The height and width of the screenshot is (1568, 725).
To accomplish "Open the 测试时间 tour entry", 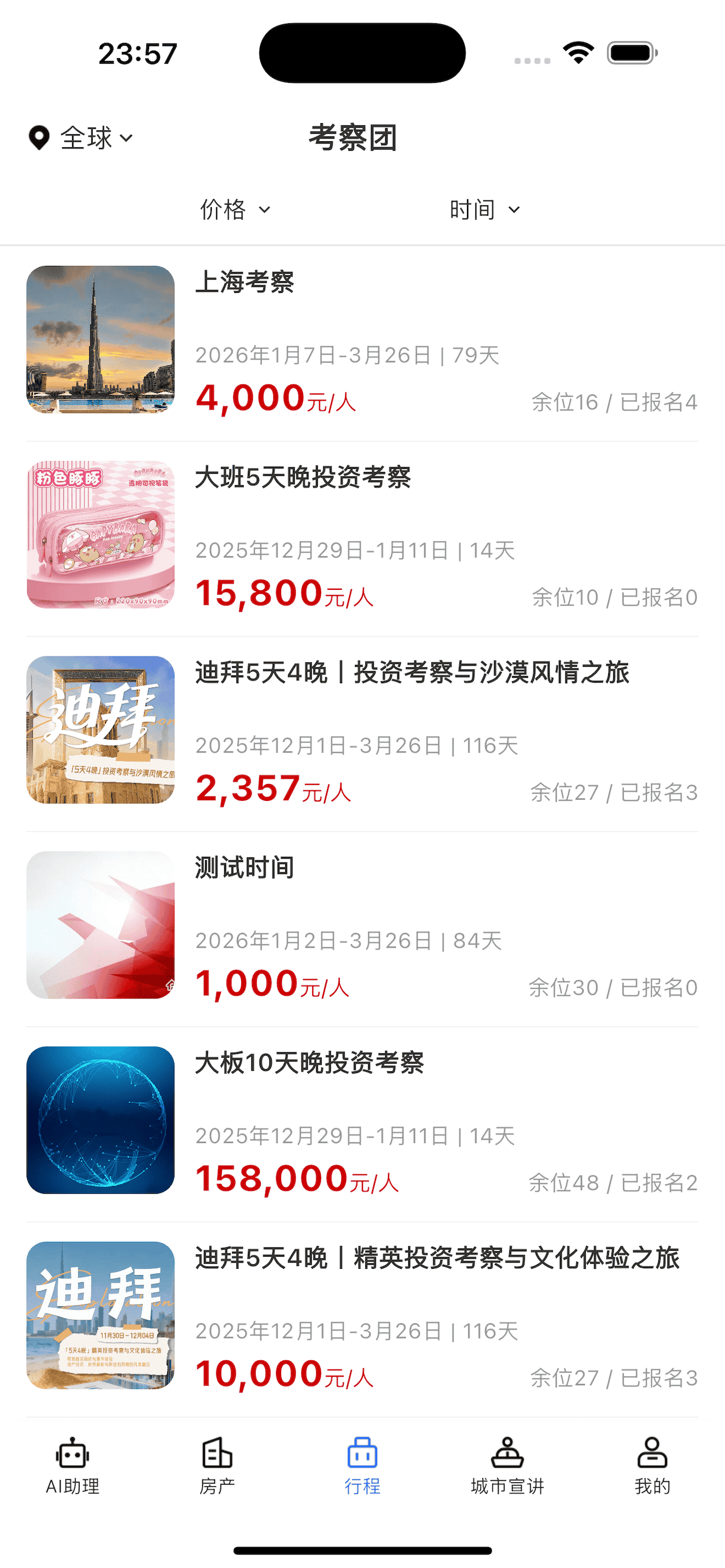I will click(362, 925).
